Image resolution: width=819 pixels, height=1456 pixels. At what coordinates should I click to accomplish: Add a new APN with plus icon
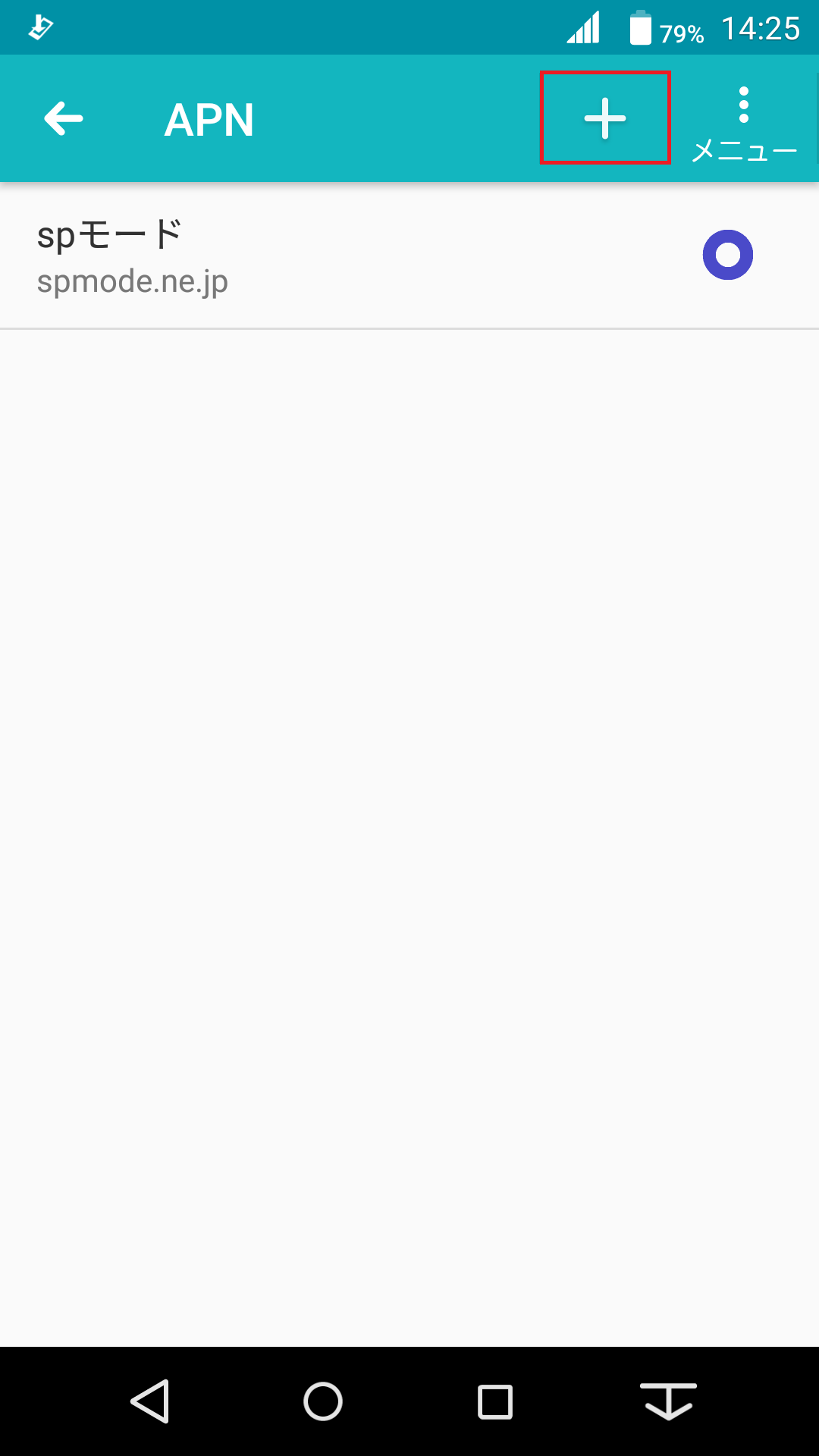[605, 118]
